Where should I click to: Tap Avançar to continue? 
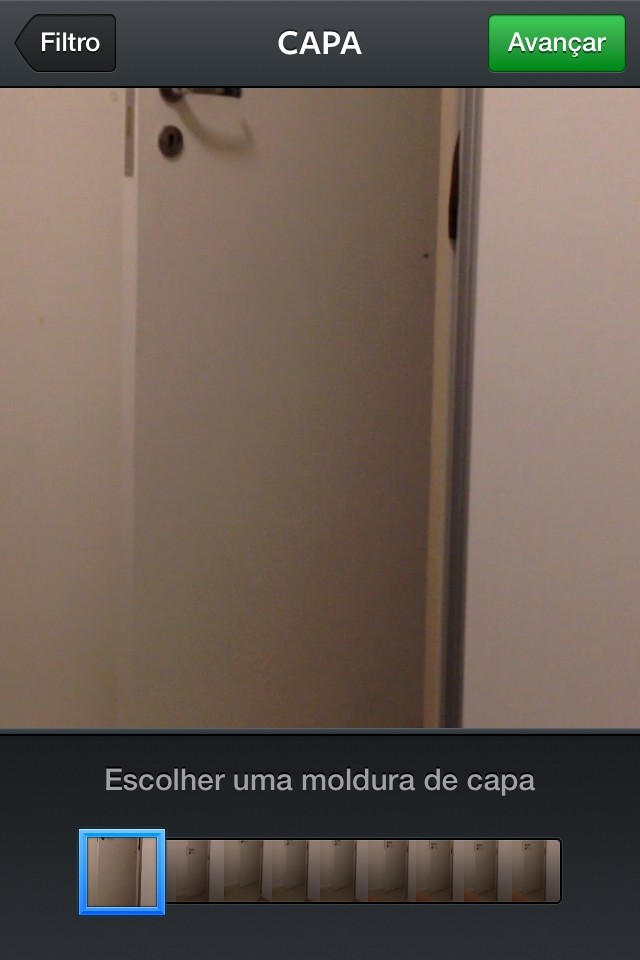(x=556, y=43)
